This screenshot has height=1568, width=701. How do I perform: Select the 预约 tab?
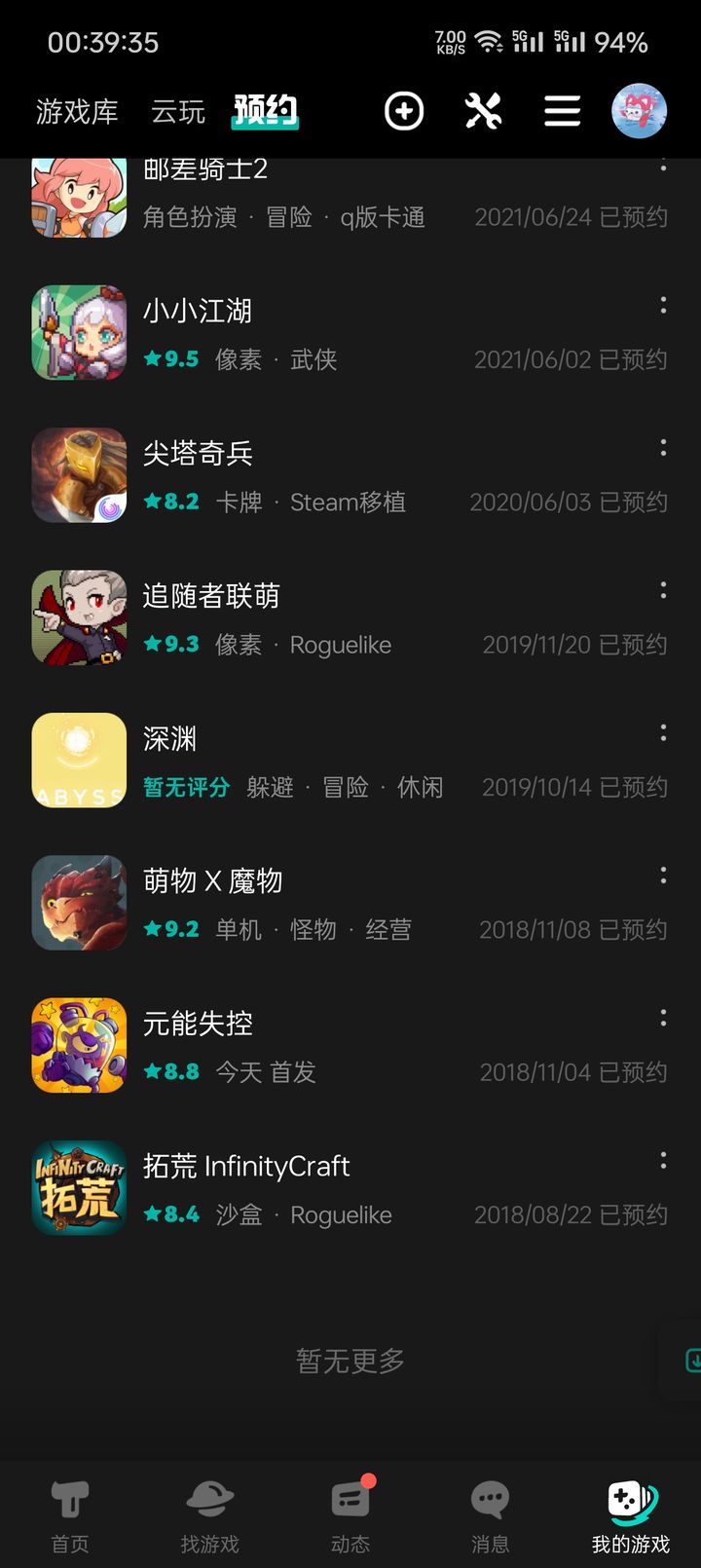click(265, 111)
